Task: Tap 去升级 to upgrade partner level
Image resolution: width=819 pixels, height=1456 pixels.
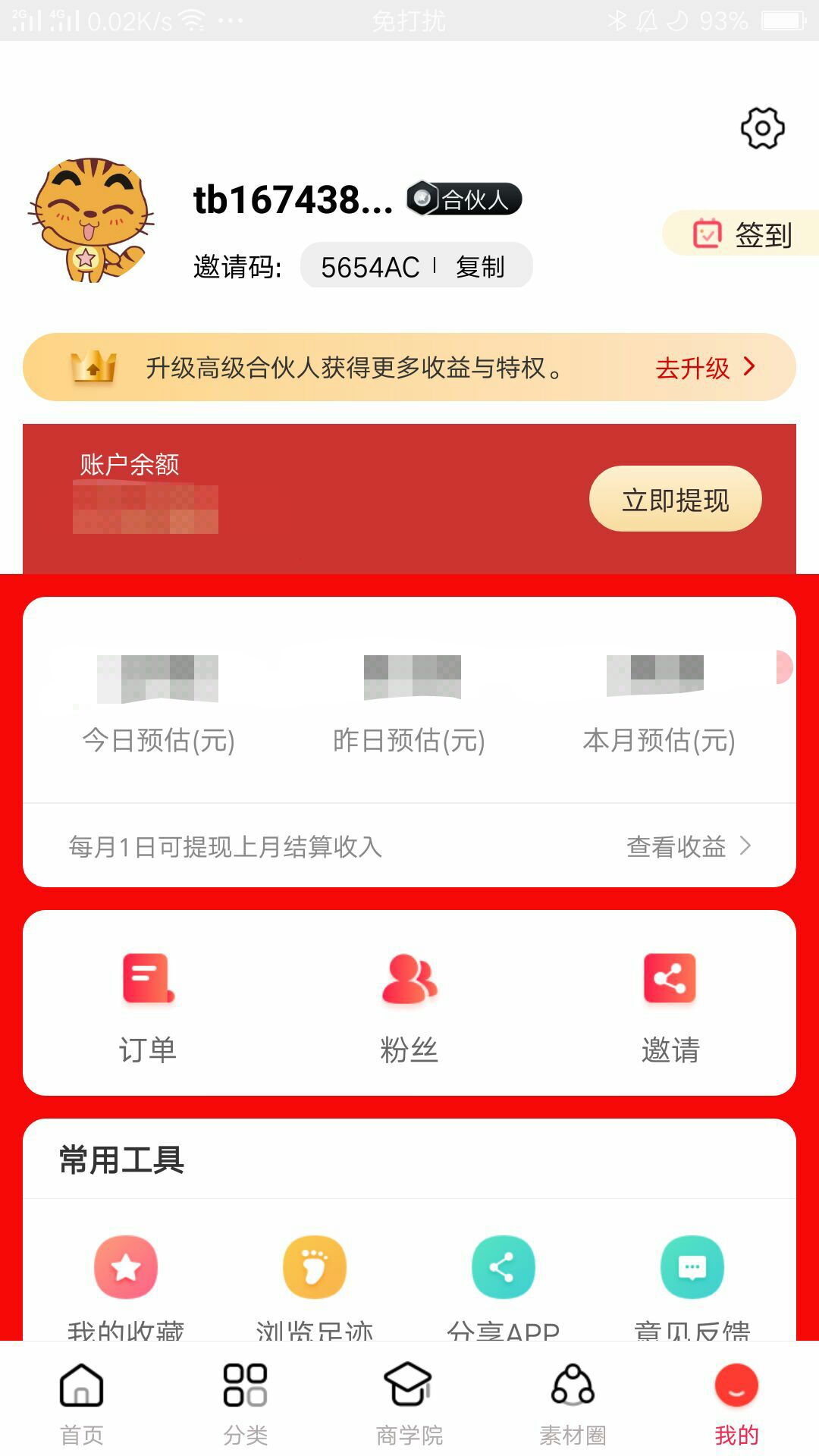Action: [x=704, y=368]
